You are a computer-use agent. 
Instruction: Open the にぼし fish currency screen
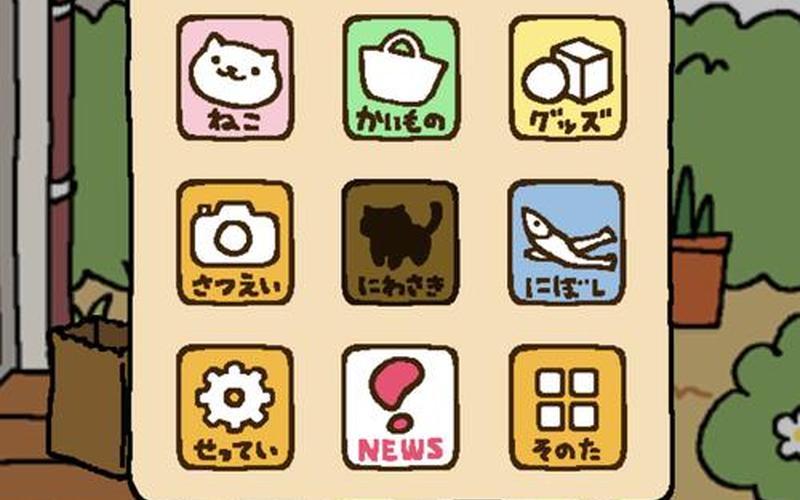click(566, 243)
